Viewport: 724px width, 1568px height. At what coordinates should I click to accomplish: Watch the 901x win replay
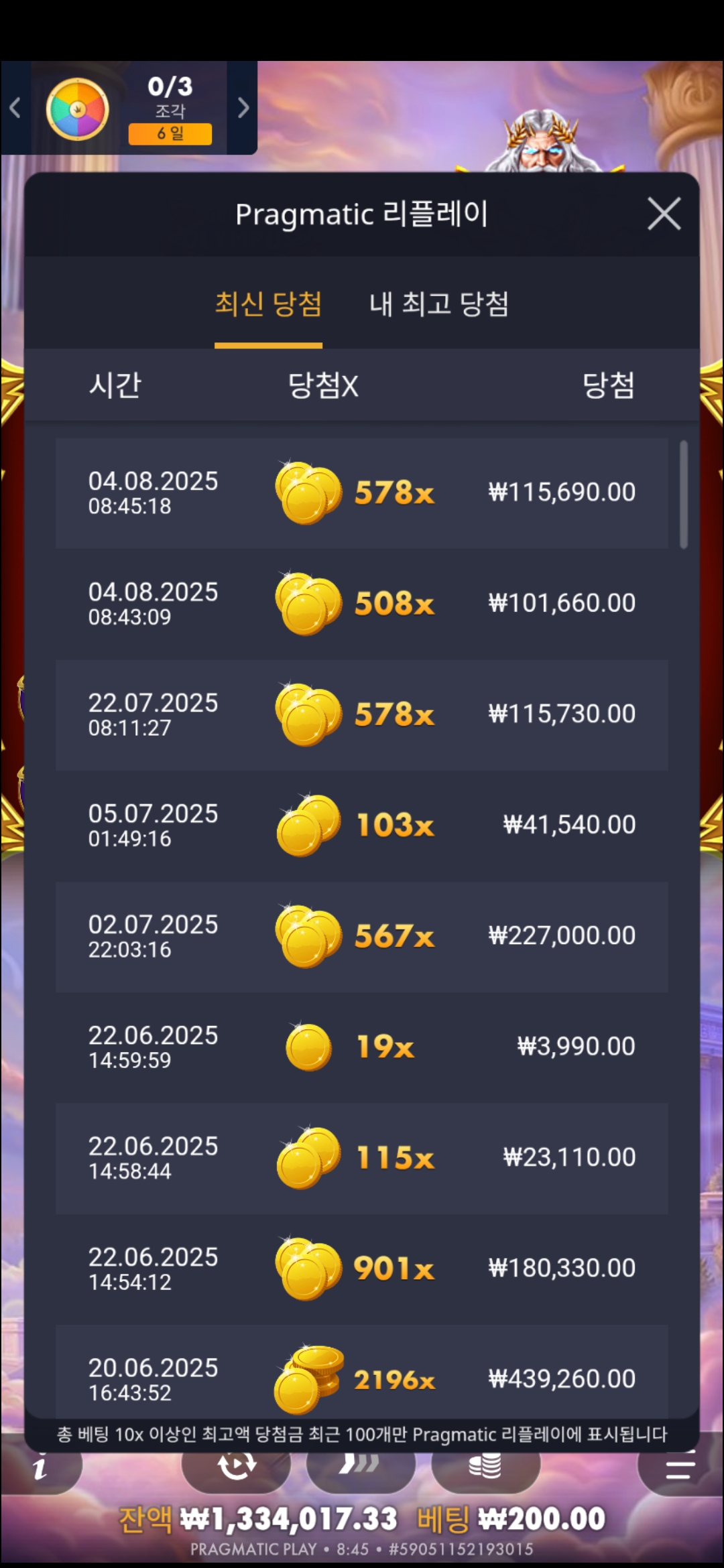[x=361, y=1268]
